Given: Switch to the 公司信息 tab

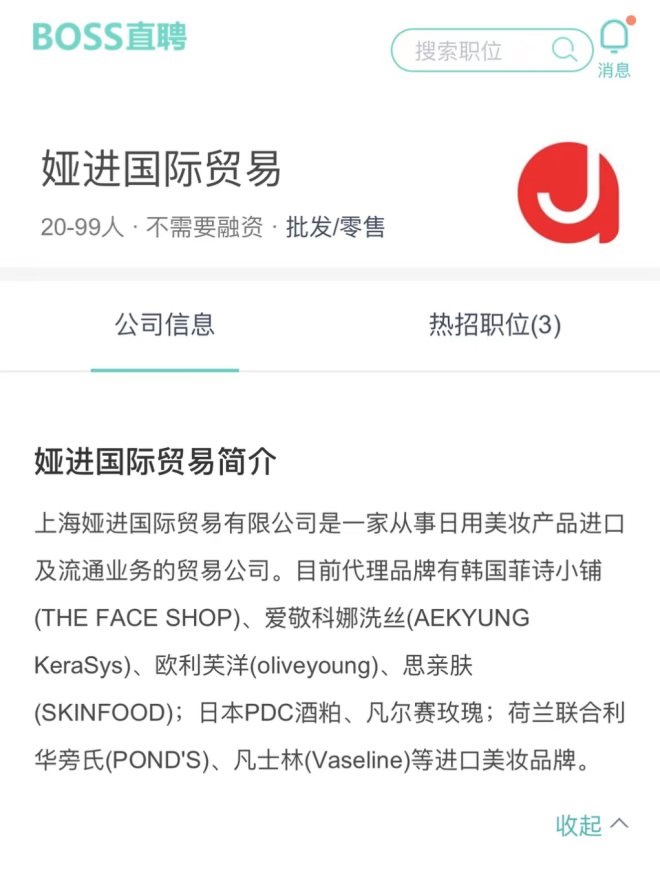Looking at the screenshot, I should (x=165, y=325).
